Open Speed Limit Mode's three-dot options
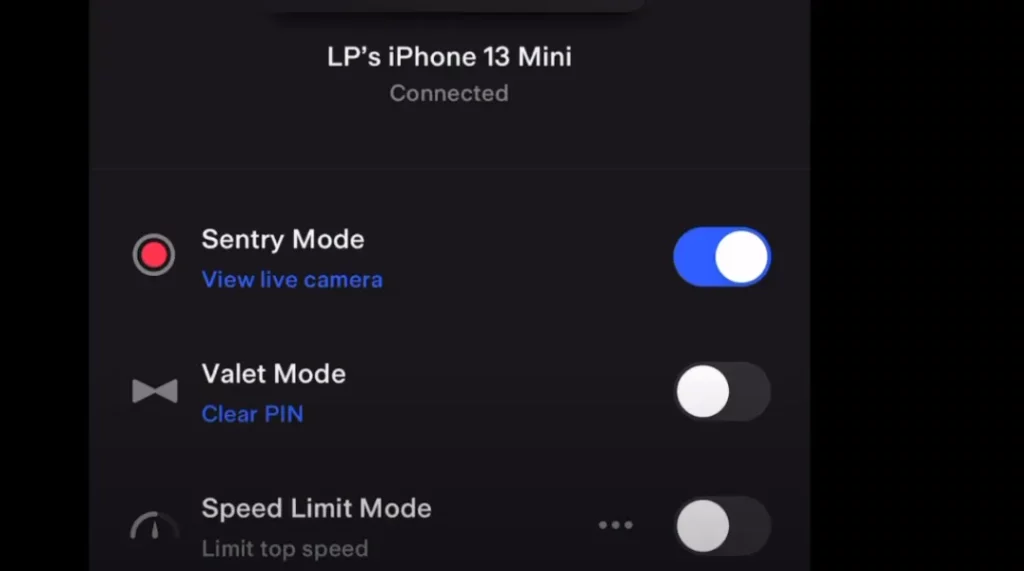Viewport: 1024px width, 571px height. point(615,525)
